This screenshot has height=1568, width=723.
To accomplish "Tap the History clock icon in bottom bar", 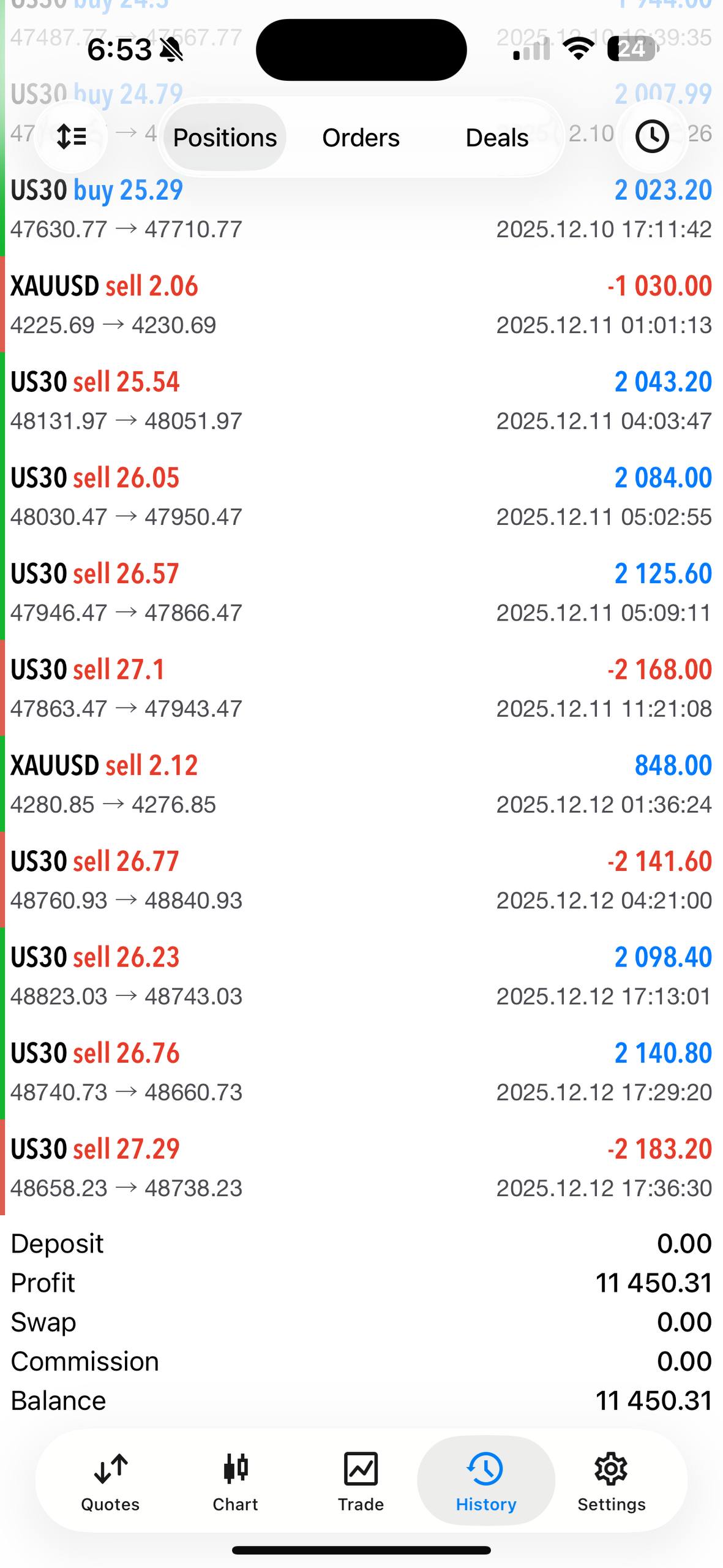I will coord(485,1481).
